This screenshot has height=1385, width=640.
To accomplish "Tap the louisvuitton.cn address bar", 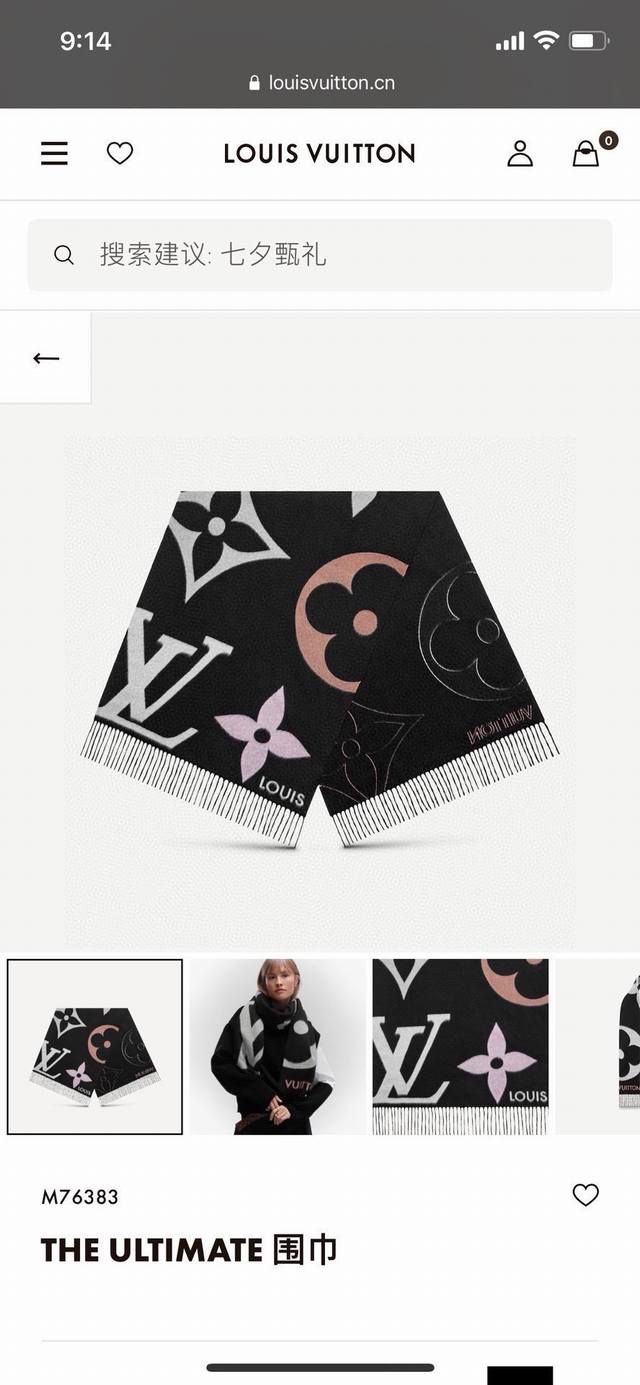I will 320,83.
